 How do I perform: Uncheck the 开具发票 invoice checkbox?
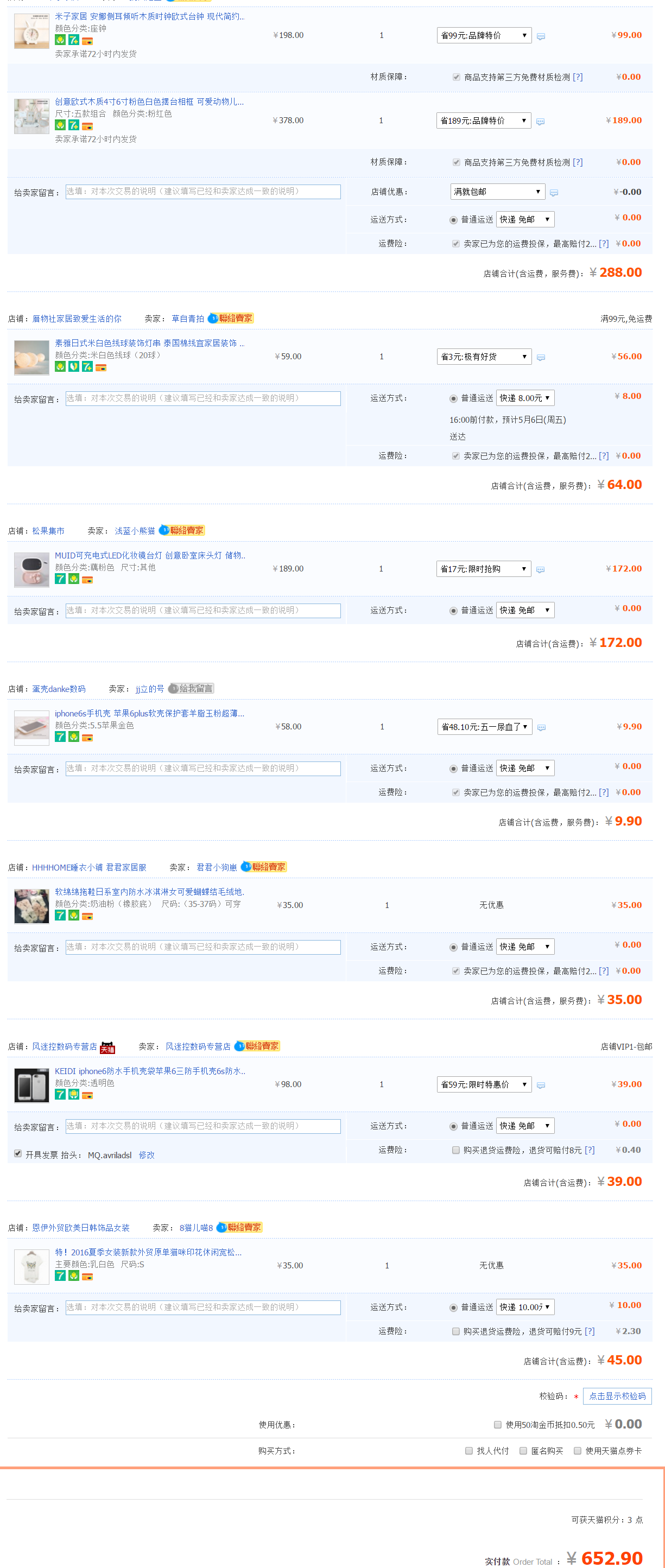point(18,1153)
